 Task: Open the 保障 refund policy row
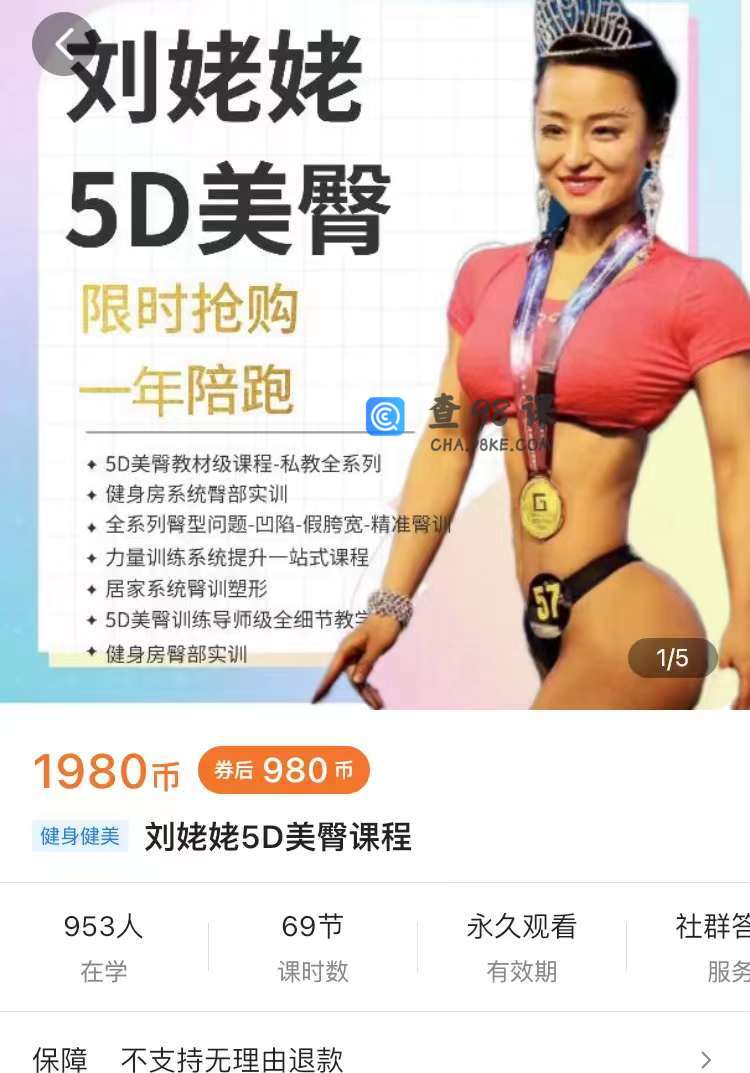pos(375,1058)
